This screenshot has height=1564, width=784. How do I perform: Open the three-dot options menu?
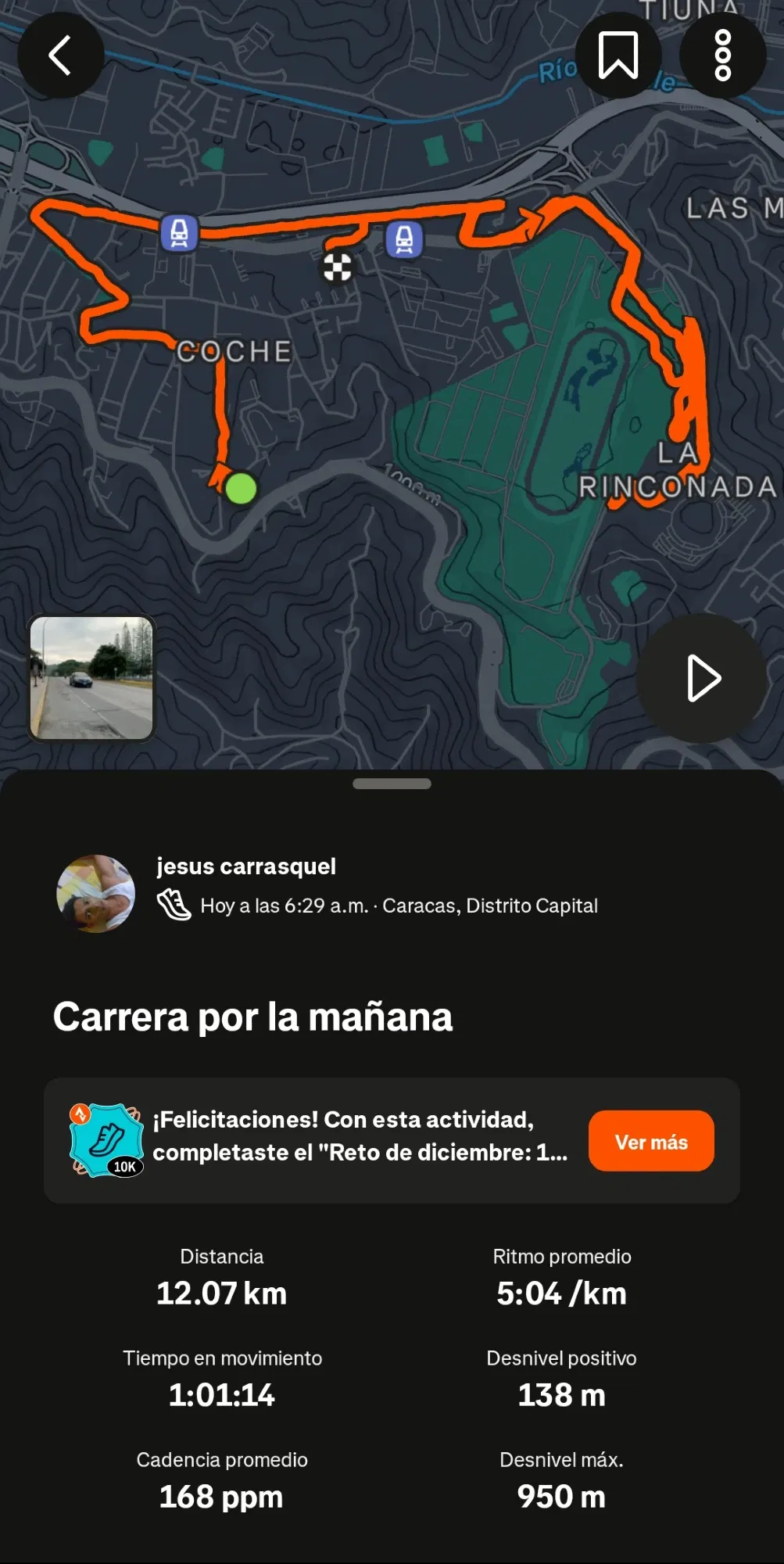pyautogui.click(x=723, y=55)
